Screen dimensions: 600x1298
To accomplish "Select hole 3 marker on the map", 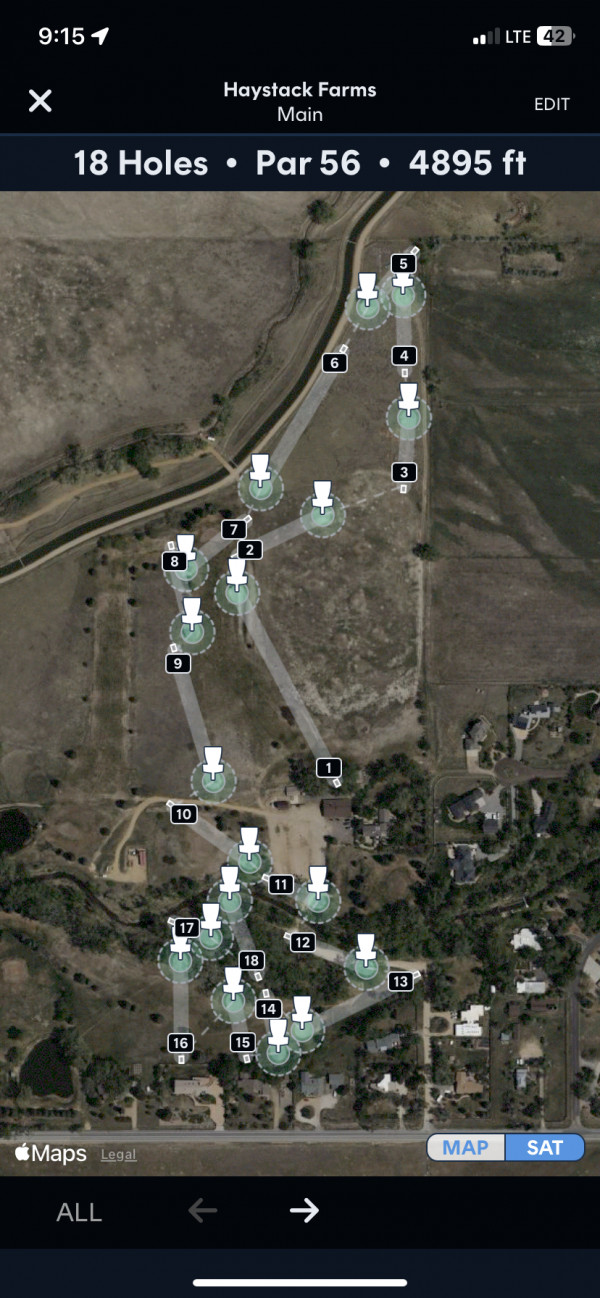I will pos(403,472).
